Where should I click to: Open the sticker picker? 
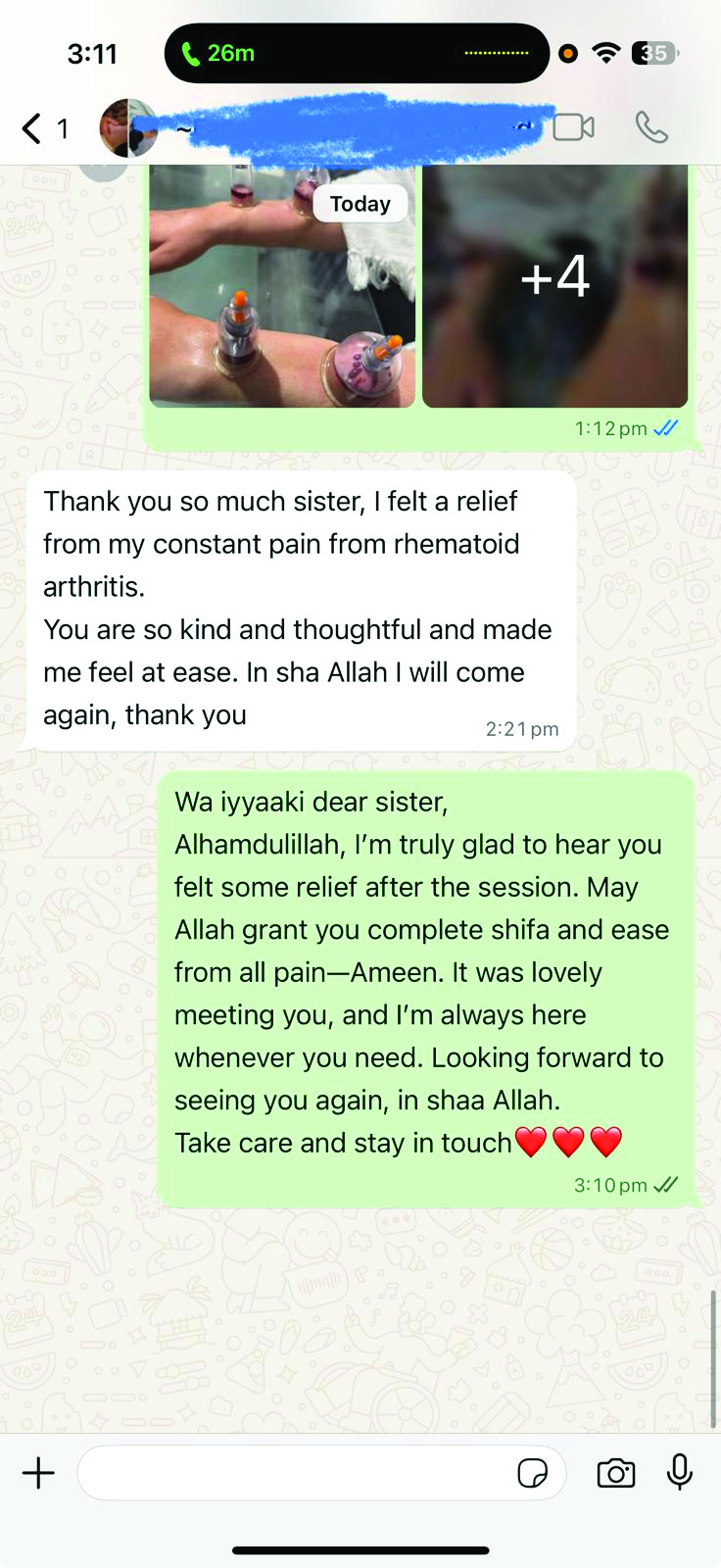pos(532,1473)
